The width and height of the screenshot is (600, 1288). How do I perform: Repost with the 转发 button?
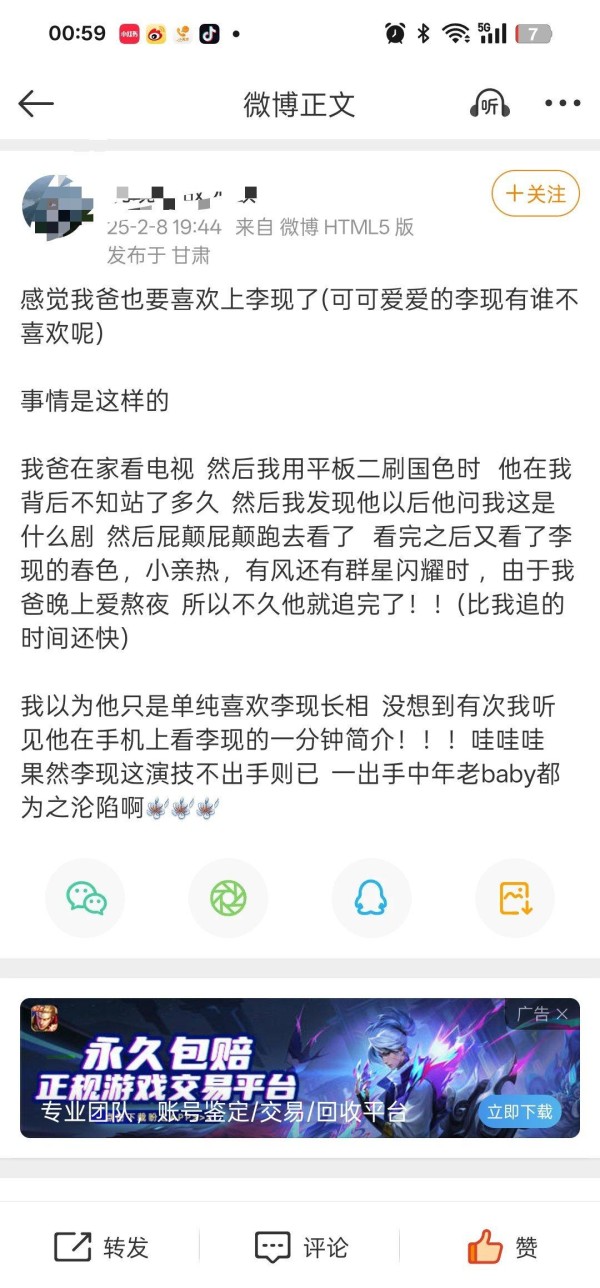point(101,1247)
